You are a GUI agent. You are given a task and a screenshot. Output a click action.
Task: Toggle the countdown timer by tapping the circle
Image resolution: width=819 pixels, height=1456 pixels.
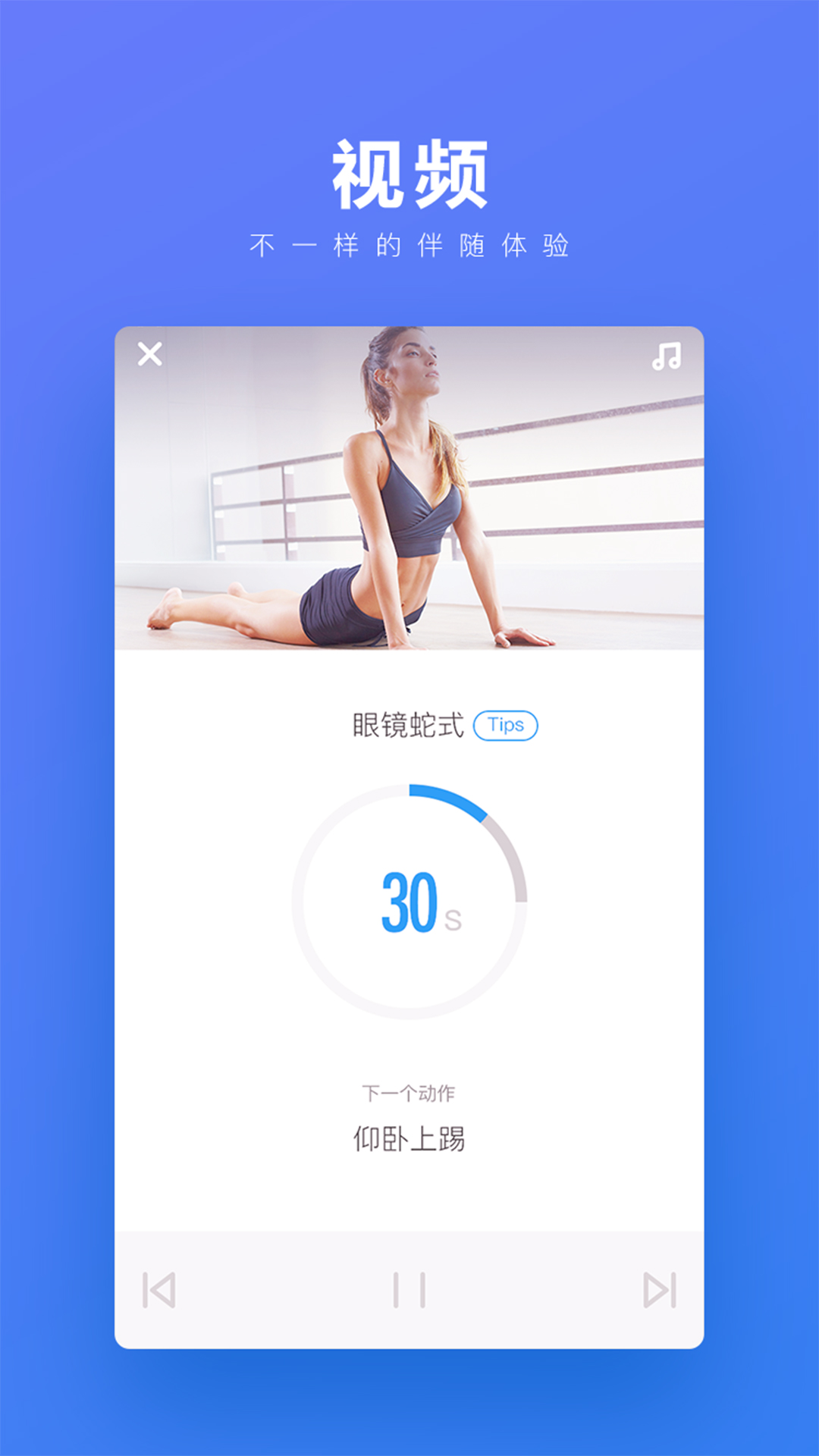pos(409,902)
